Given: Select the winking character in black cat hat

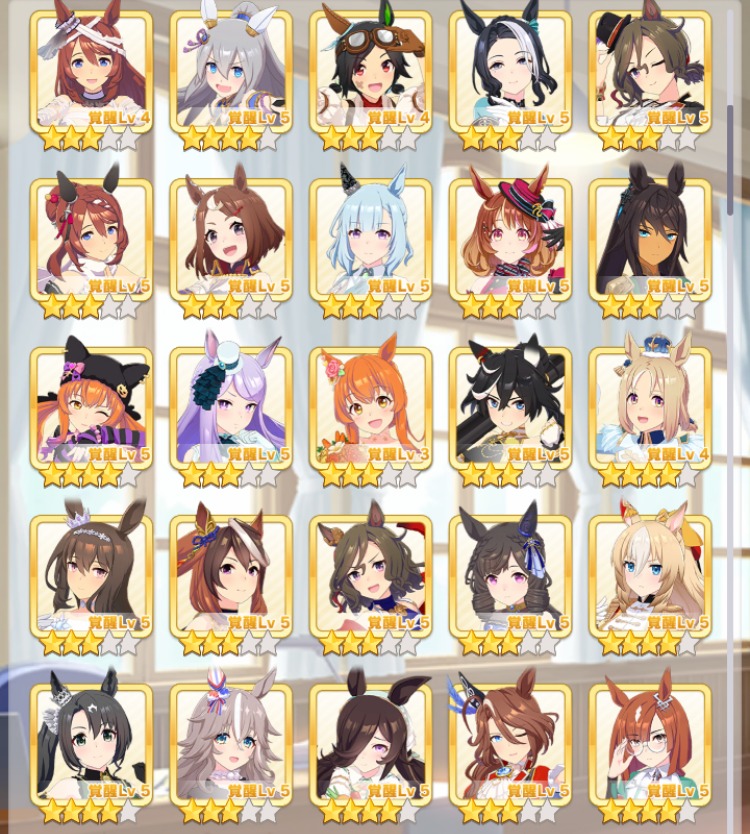Looking at the screenshot, I should click(91, 408).
